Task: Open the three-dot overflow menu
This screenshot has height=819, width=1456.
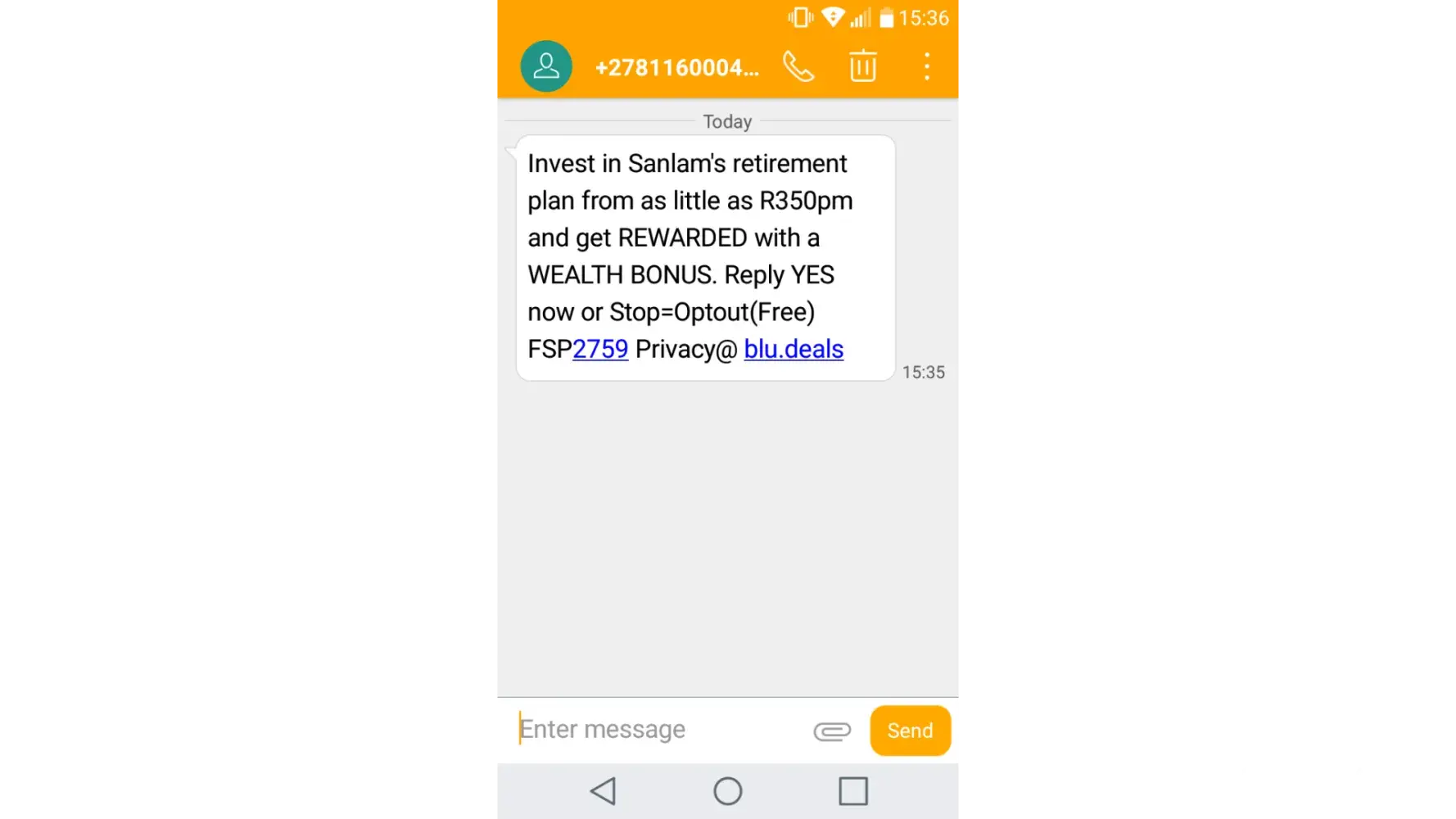Action: pos(926,66)
